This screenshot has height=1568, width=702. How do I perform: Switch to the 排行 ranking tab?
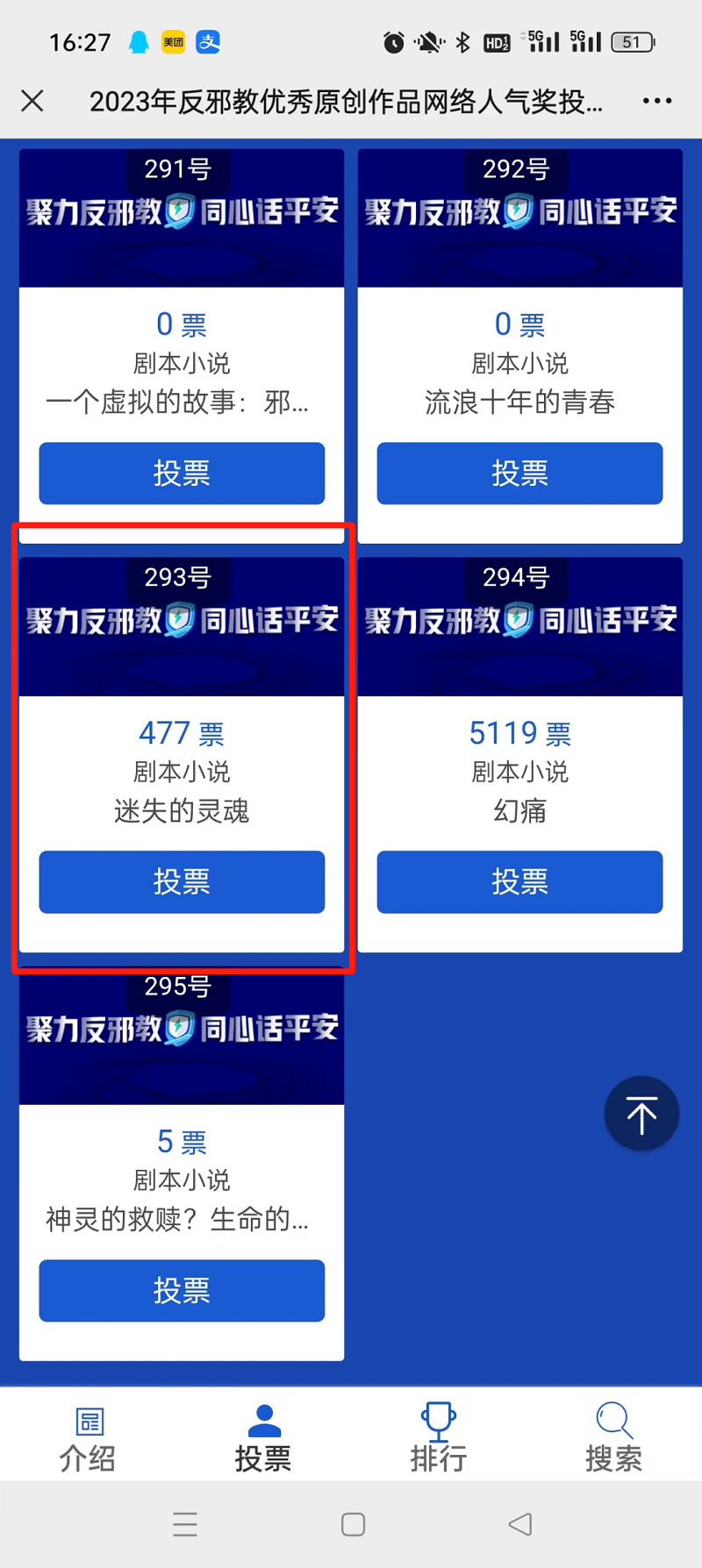[438, 1438]
